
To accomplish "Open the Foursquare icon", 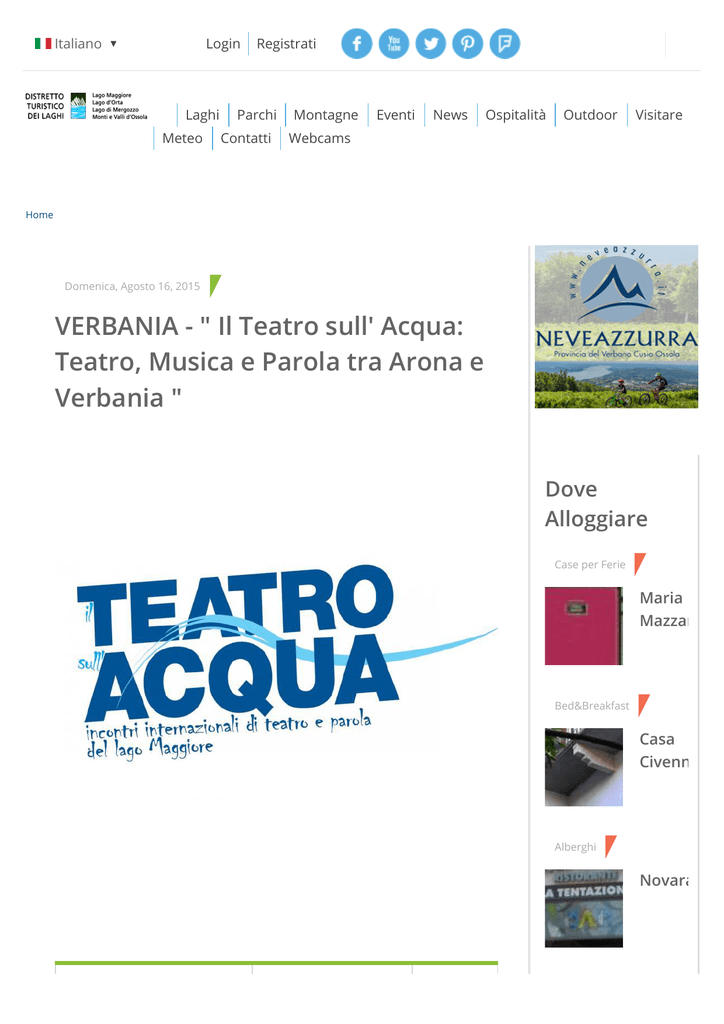I will (x=505, y=44).
